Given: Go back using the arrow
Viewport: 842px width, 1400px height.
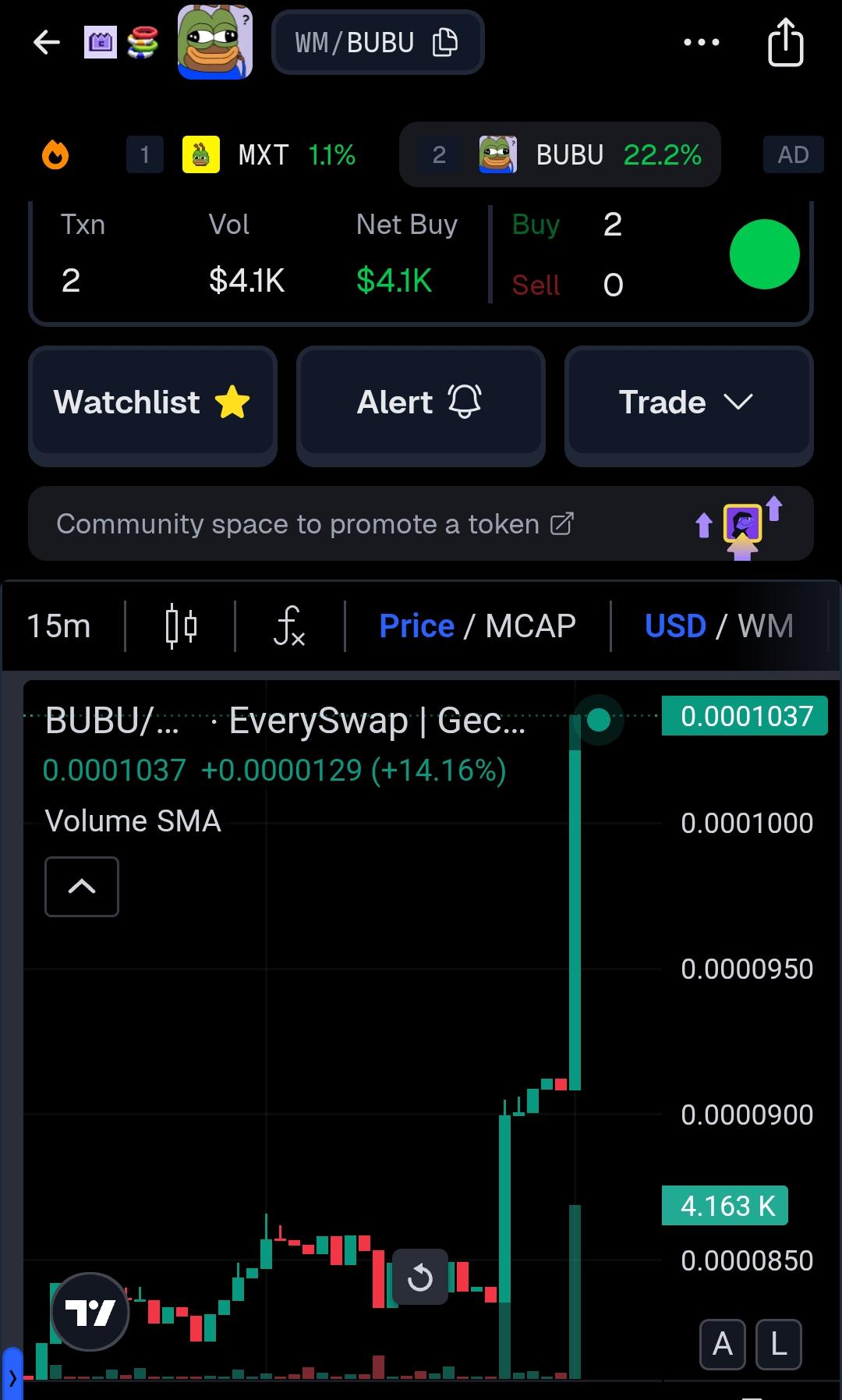Looking at the screenshot, I should pyautogui.click(x=47, y=43).
